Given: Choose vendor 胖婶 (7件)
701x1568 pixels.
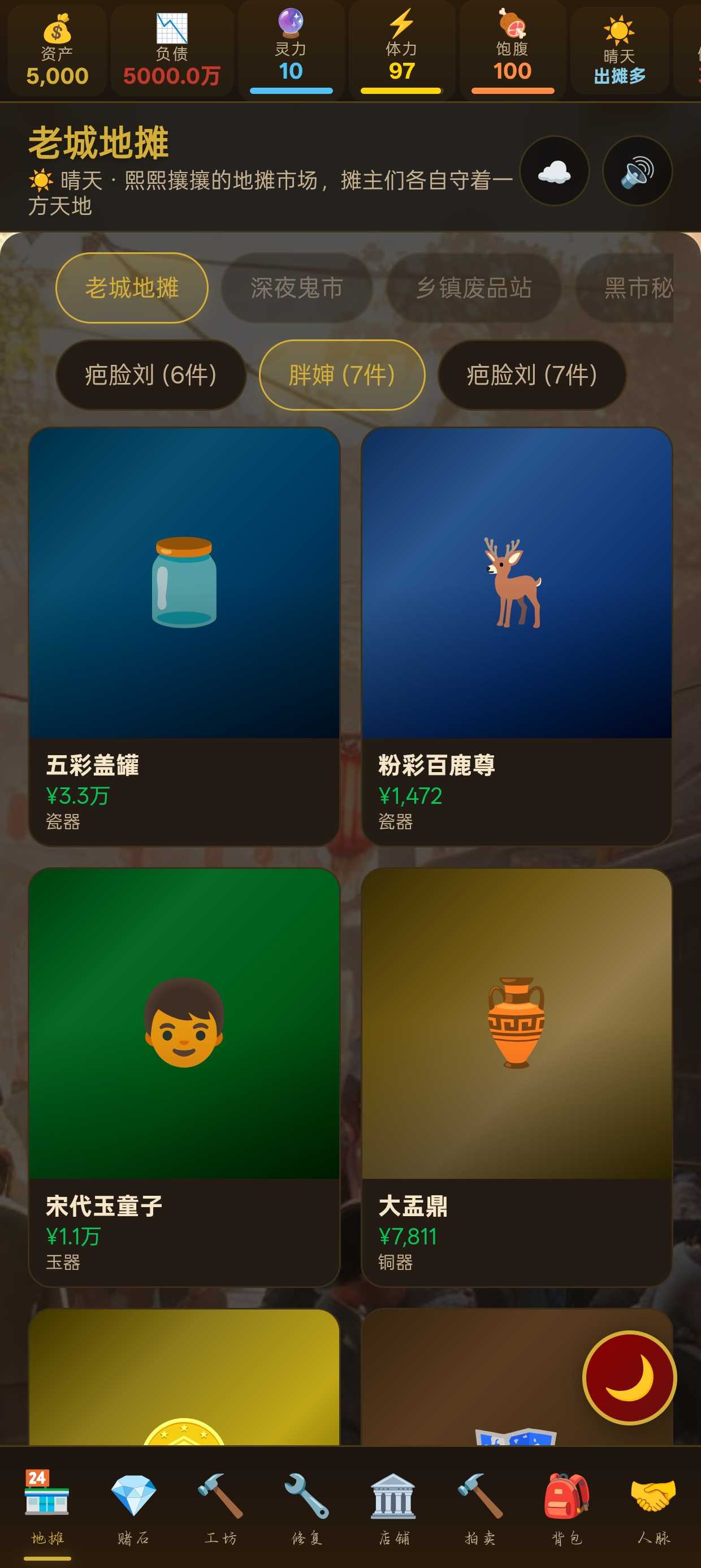Looking at the screenshot, I should pyautogui.click(x=342, y=375).
